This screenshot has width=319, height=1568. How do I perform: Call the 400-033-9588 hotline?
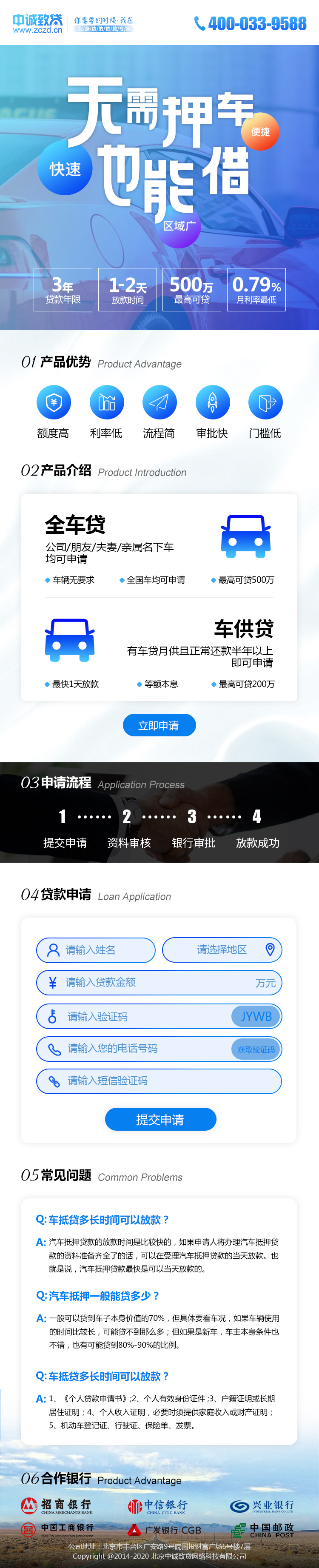coord(250,24)
